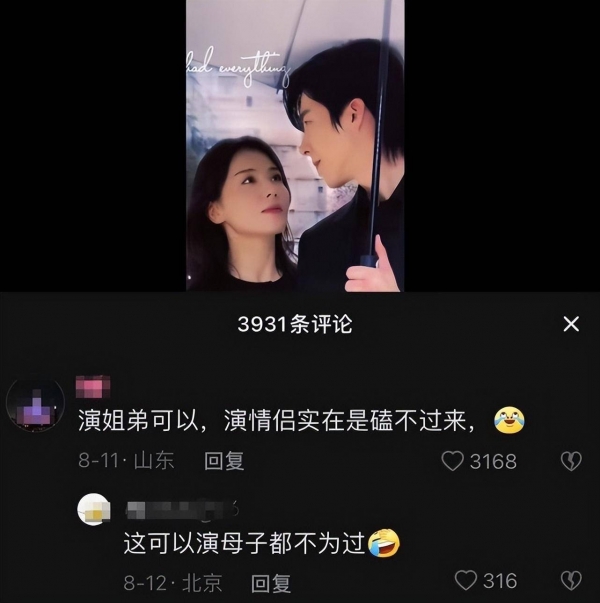
Task: Reply to the comment from 山东
Action: tap(224, 461)
